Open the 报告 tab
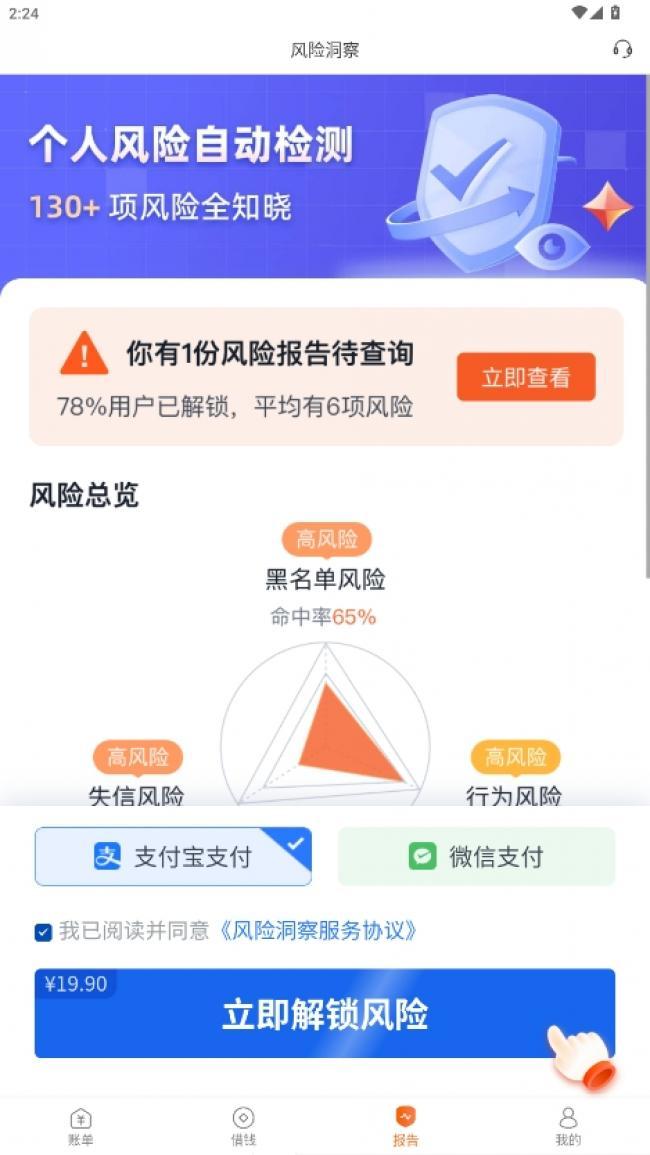This screenshot has width=650, height=1155. (405, 1126)
